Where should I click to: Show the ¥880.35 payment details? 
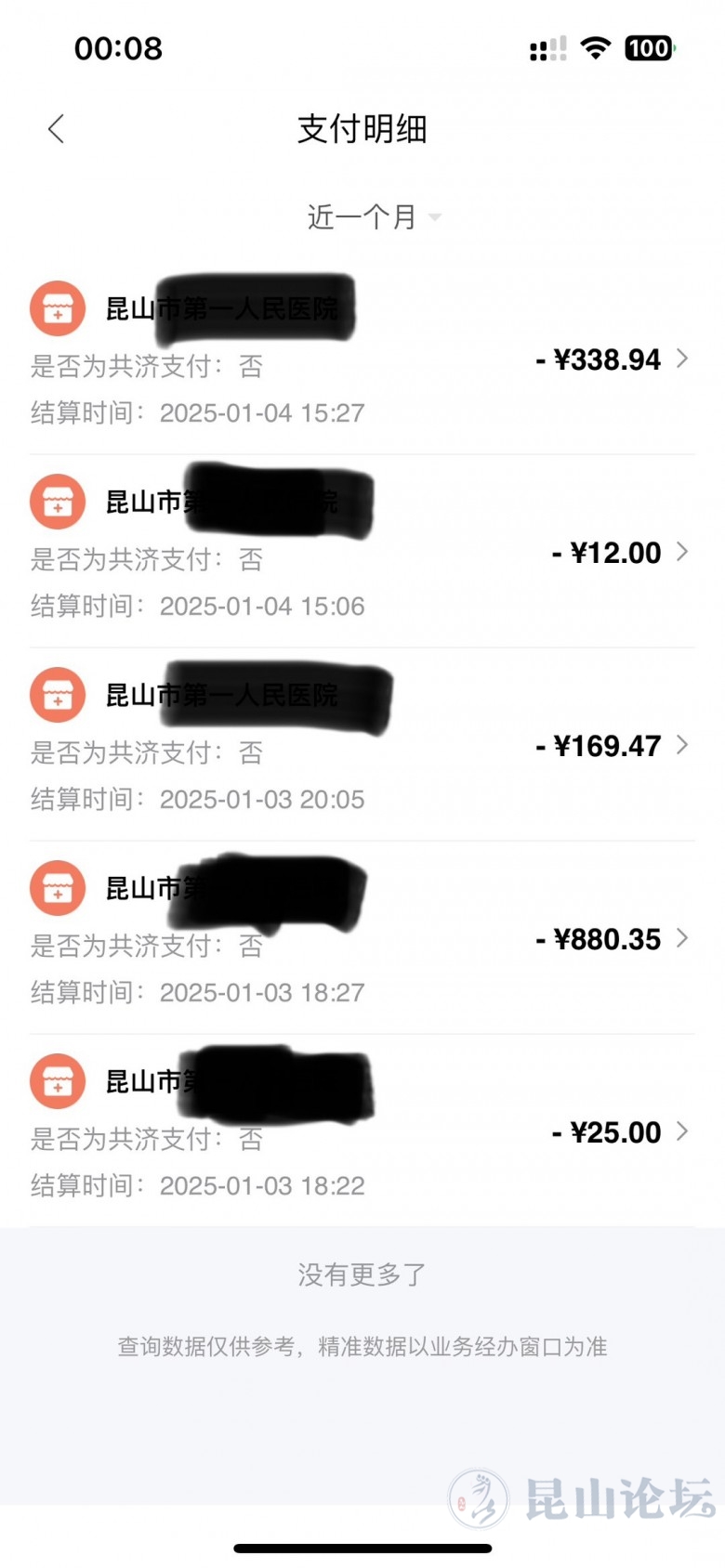point(362,939)
